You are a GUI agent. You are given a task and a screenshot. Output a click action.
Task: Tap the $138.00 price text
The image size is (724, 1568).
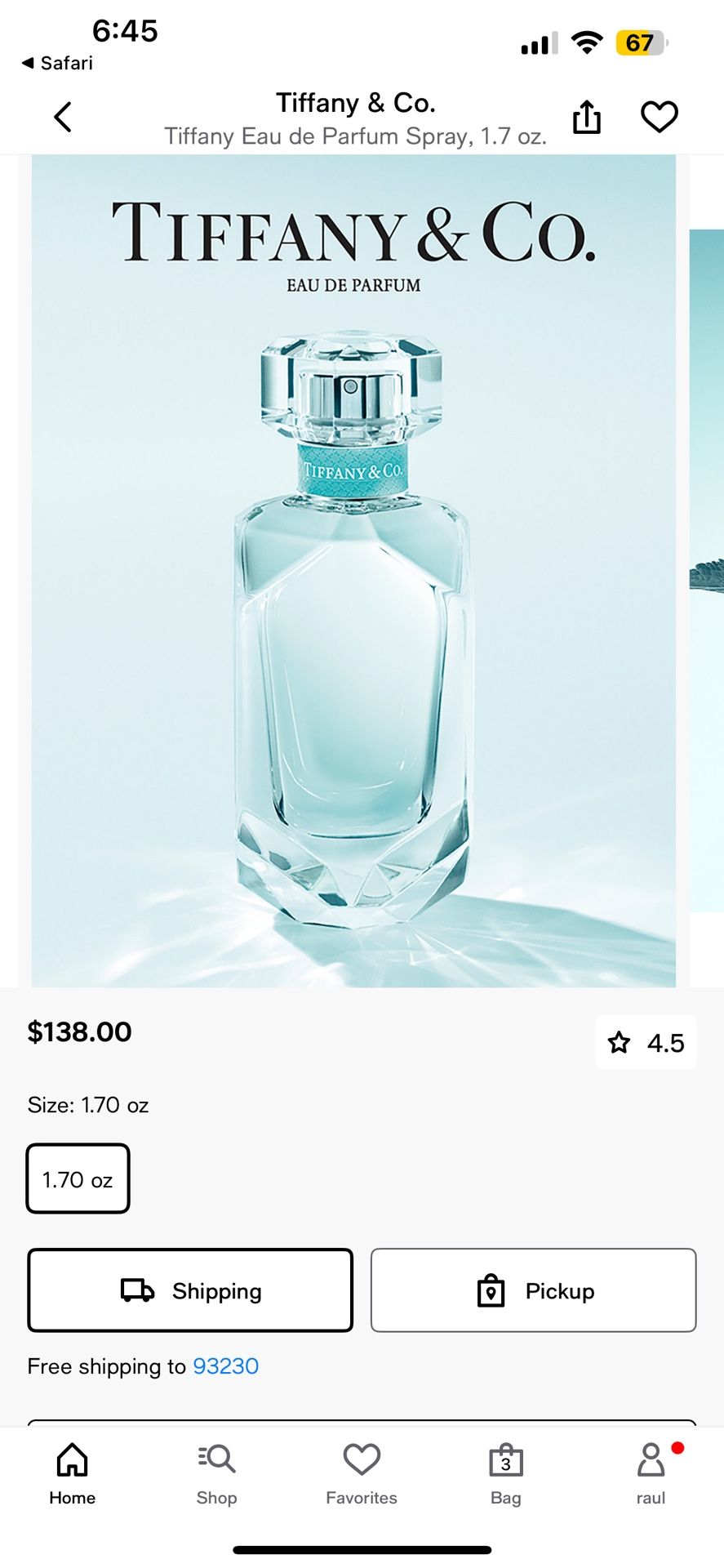pyautogui.click(x=79, y=1031)
